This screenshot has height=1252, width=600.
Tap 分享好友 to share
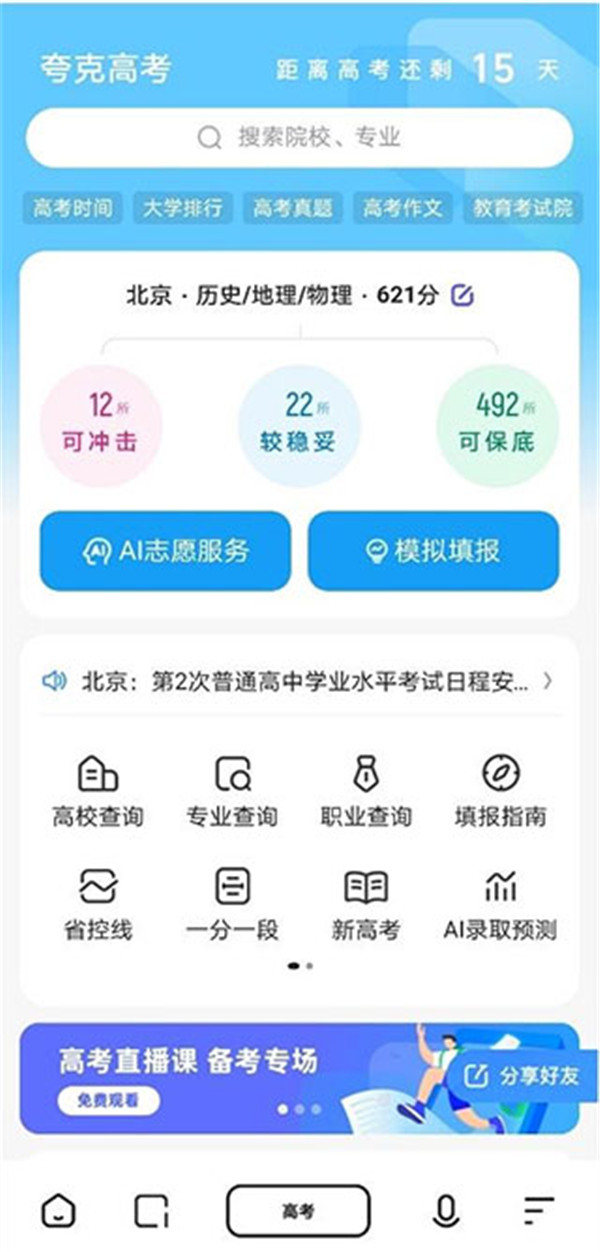525,1076
